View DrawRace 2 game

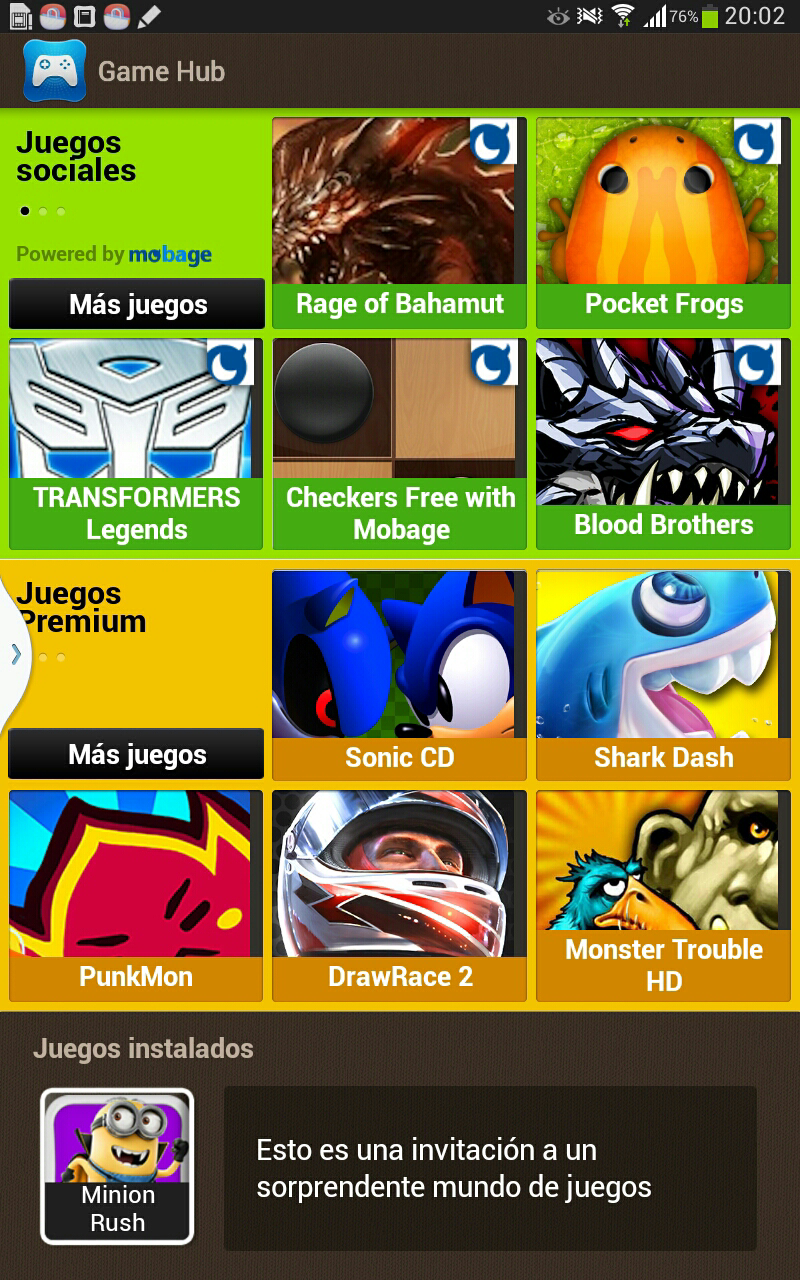point(399,895)
